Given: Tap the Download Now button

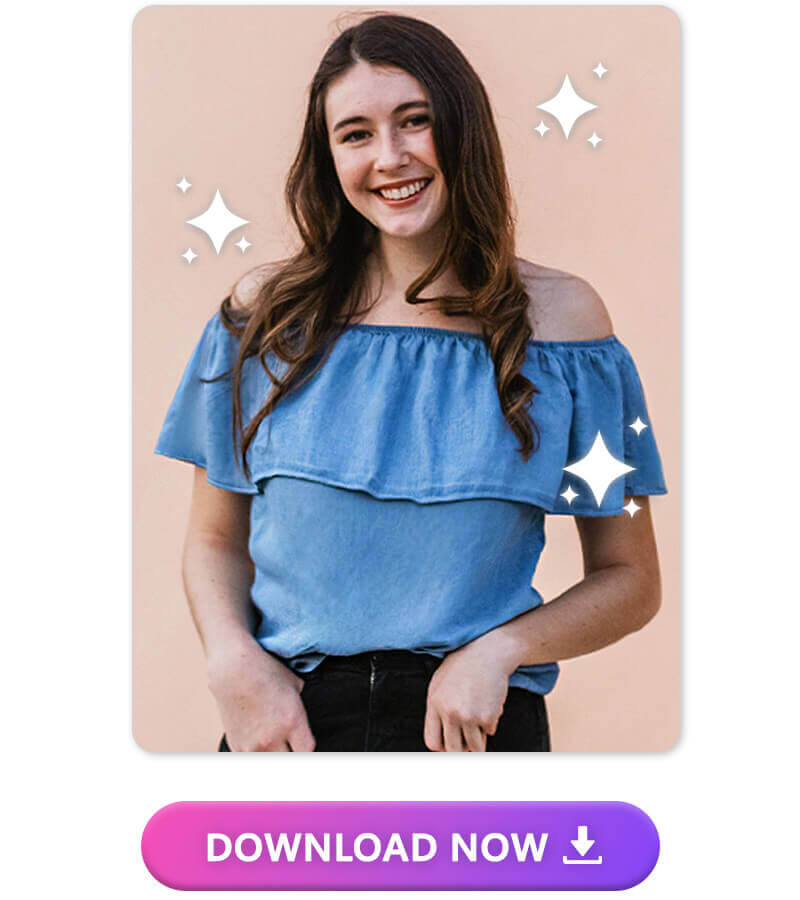Looking at the screenshot, I should tap(400, 846).
